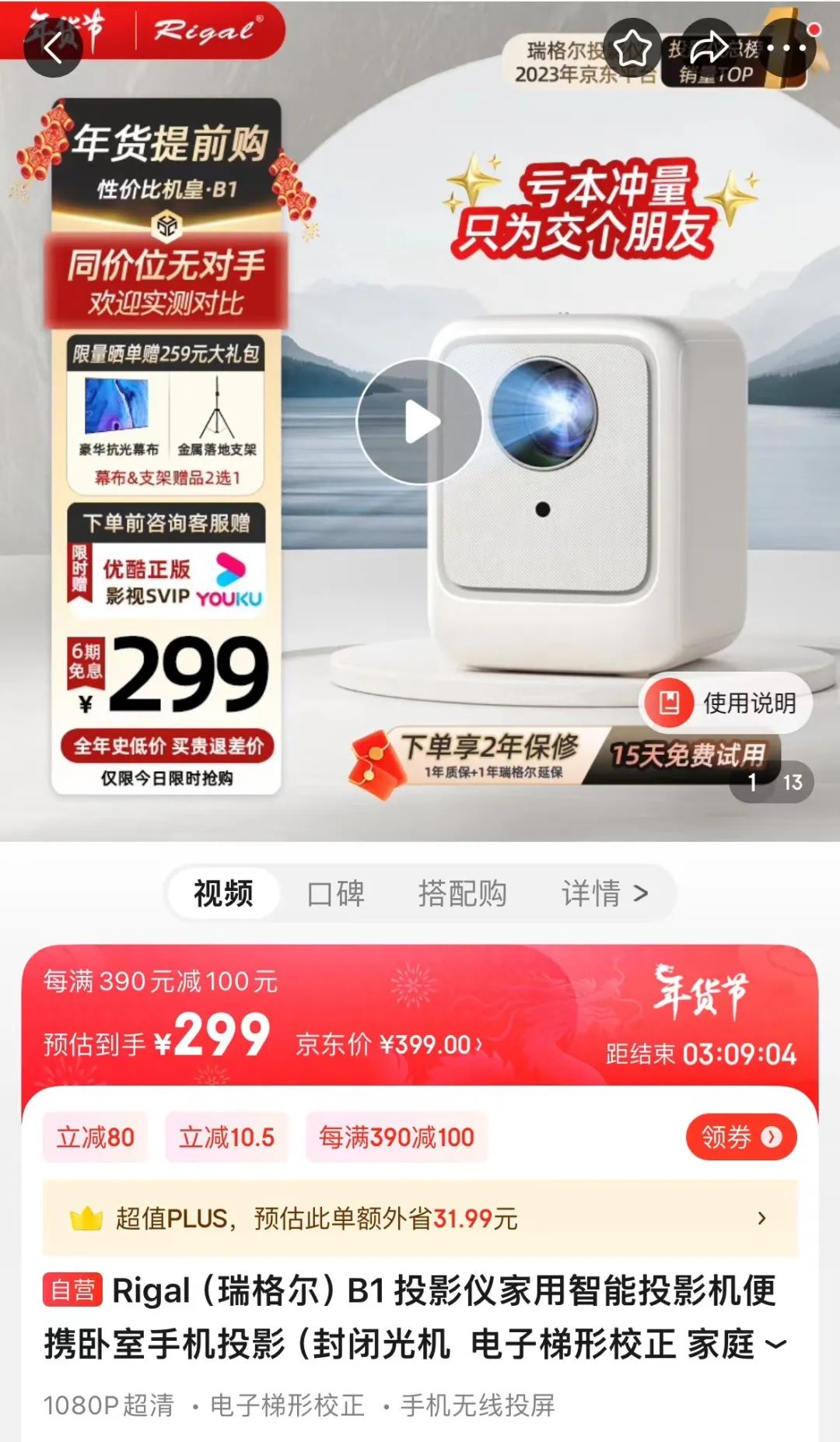View the 京东价 ¥399.00 price details

(x=389, y=1044)
